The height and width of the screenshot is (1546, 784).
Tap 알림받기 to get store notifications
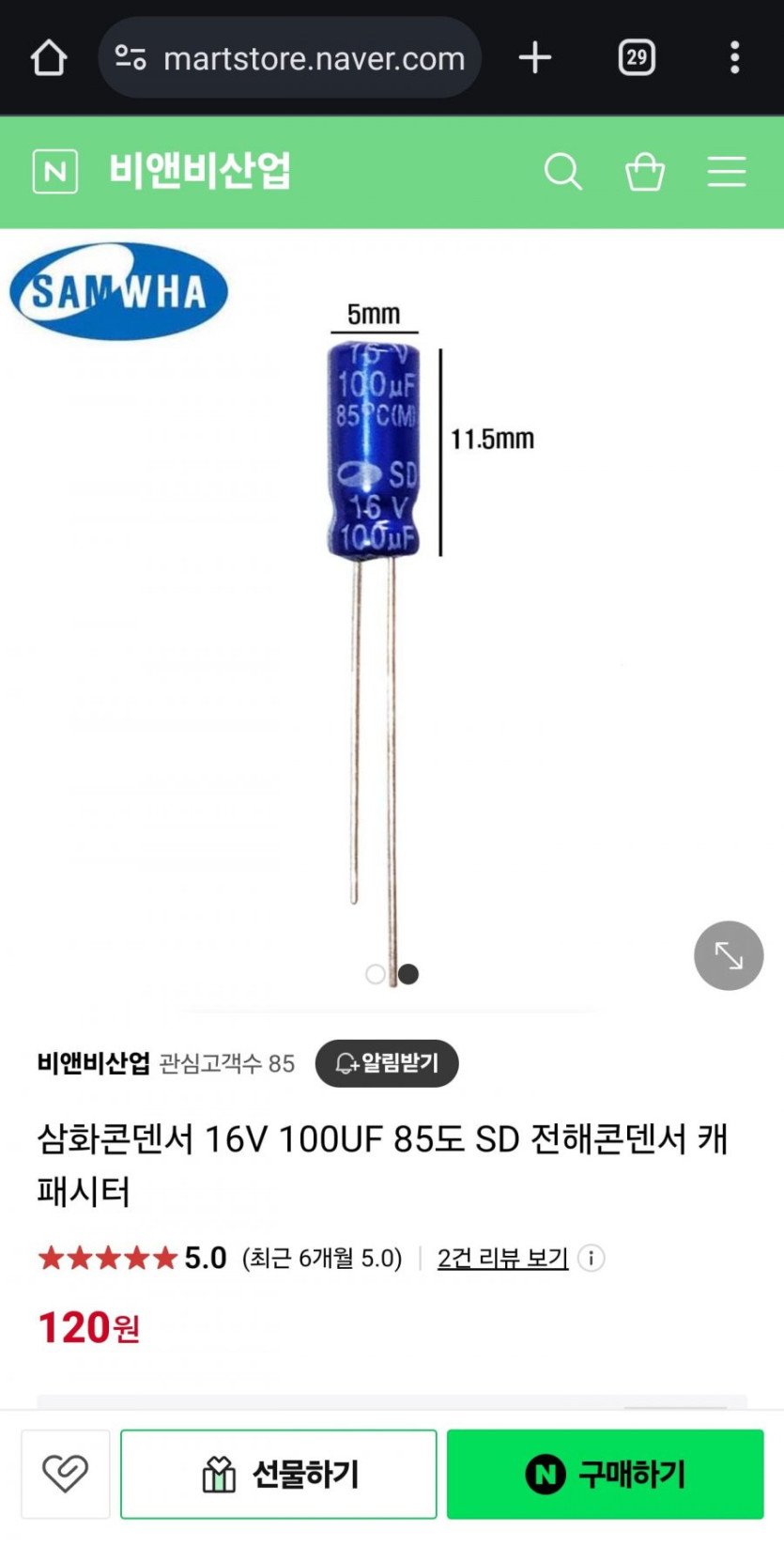(x=387, y=1063)
